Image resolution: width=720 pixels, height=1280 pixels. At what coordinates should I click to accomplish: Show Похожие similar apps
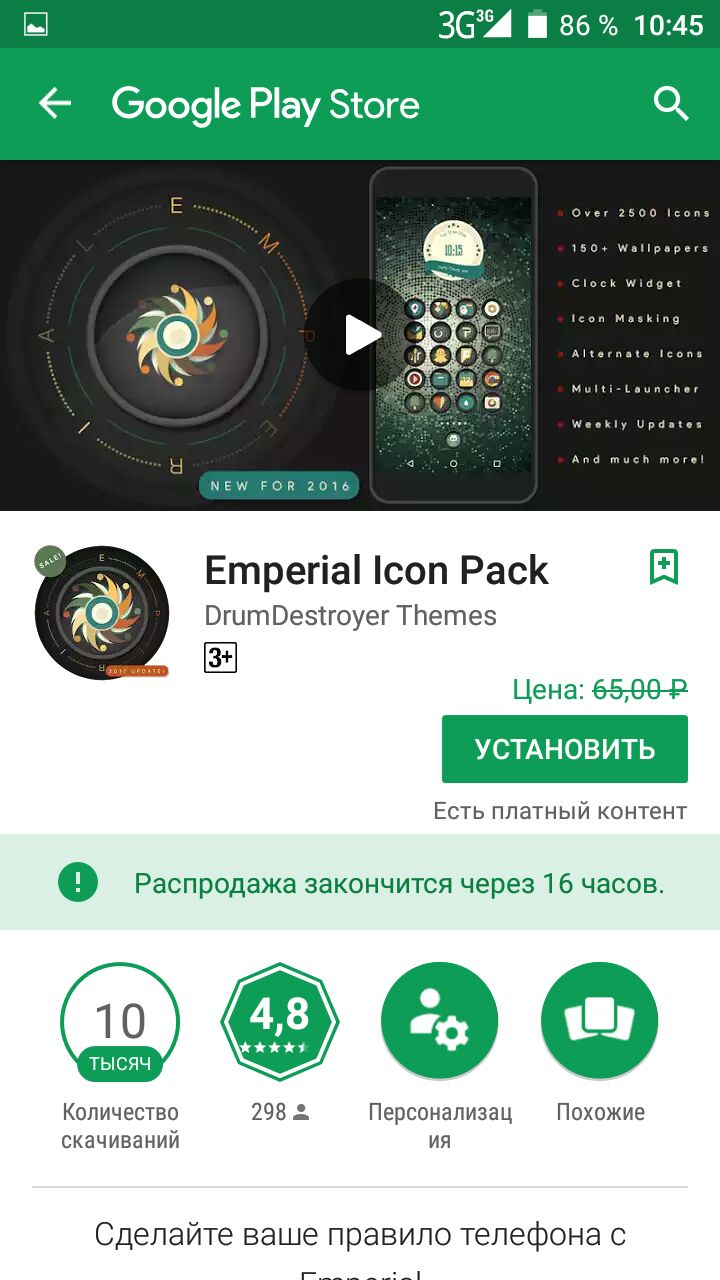(600, 1021)
